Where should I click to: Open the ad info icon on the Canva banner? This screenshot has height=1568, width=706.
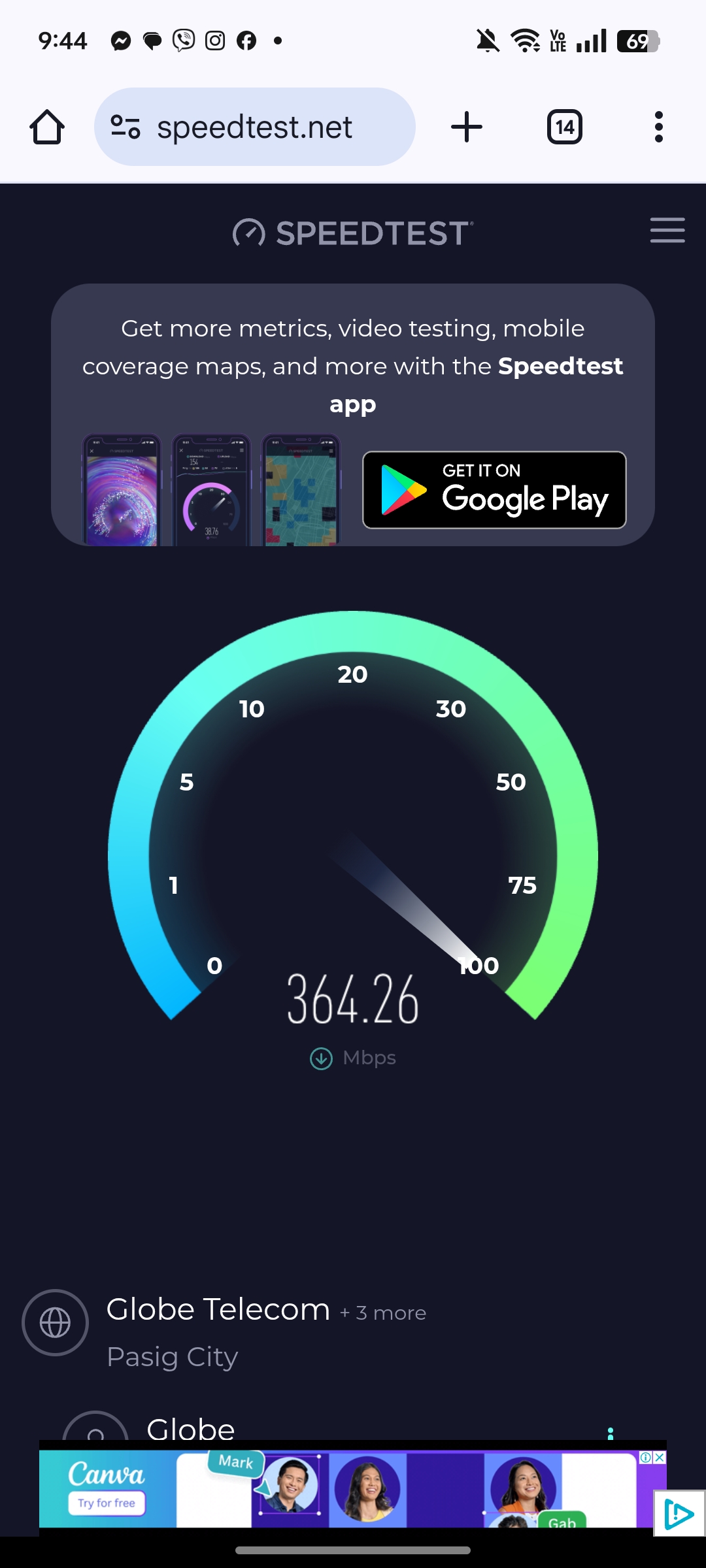pos(646,1457)
